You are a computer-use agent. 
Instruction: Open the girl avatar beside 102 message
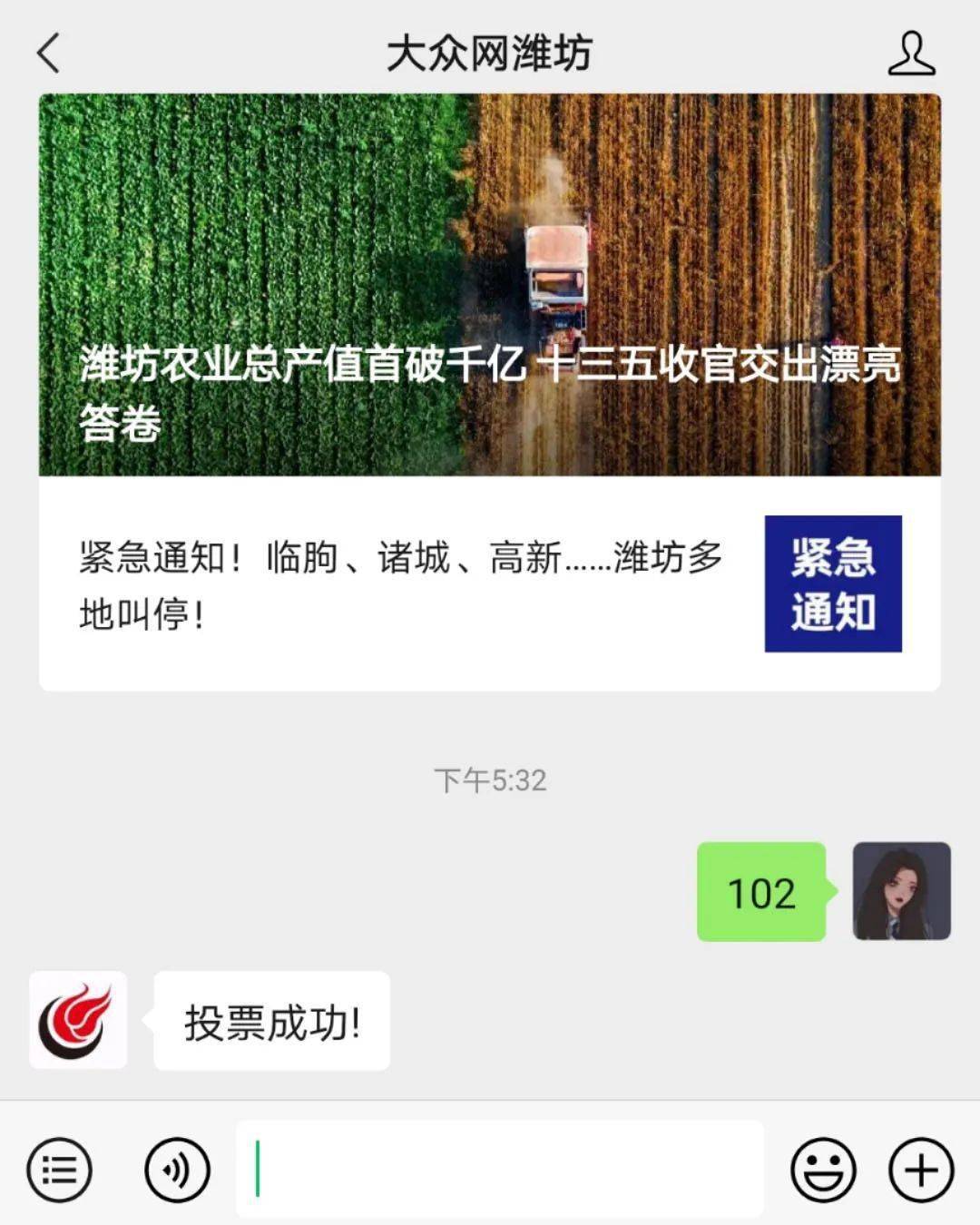point(903,891)
